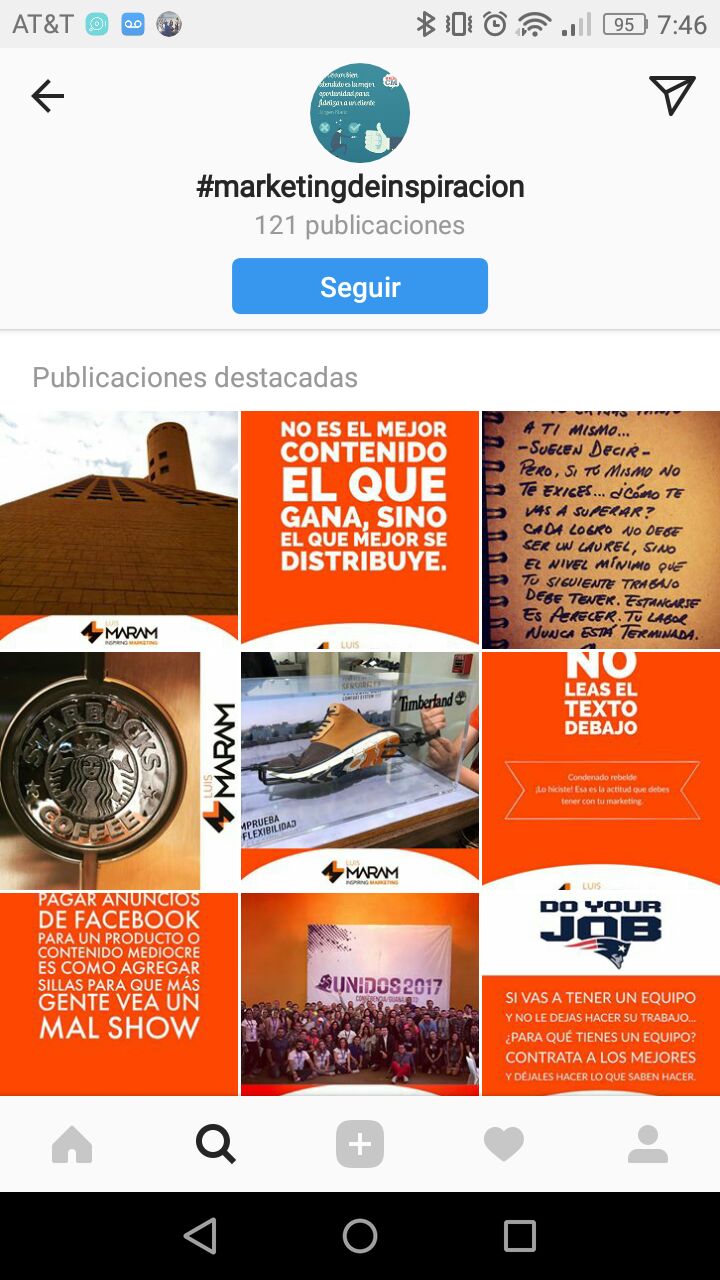Follow the hashtag with the Seguir button
The height and width of the screenshot is (1280, 720).
(x=360, y=287)
